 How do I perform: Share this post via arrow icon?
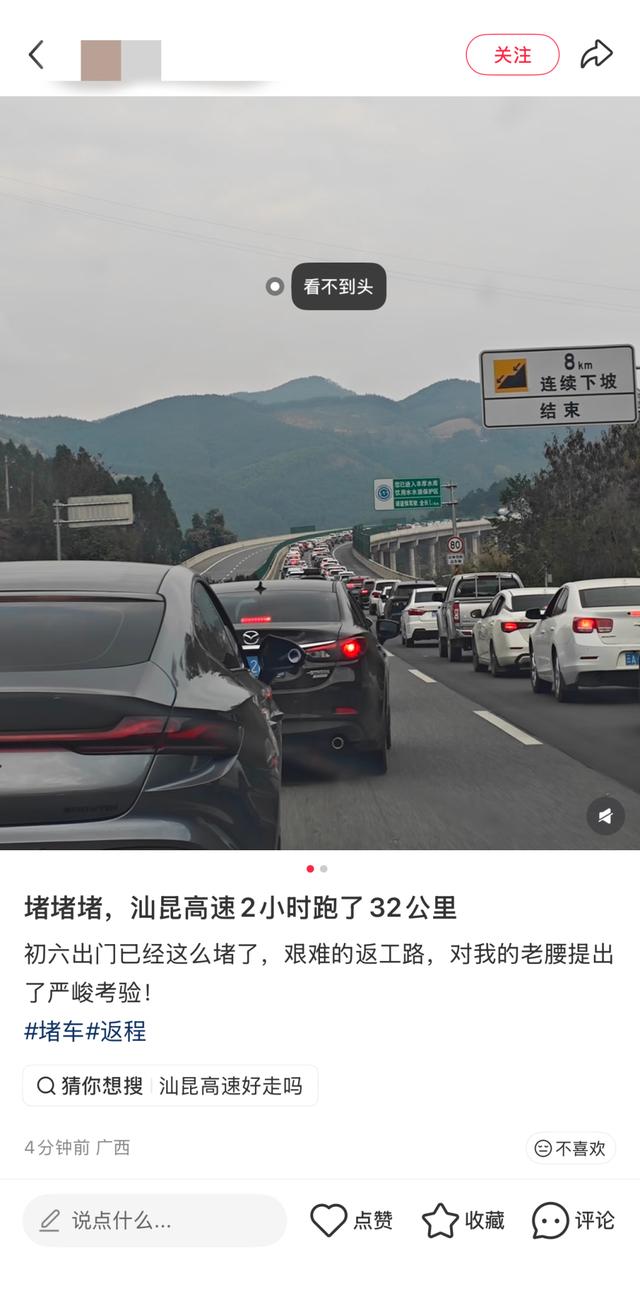[x=596, y=55]
